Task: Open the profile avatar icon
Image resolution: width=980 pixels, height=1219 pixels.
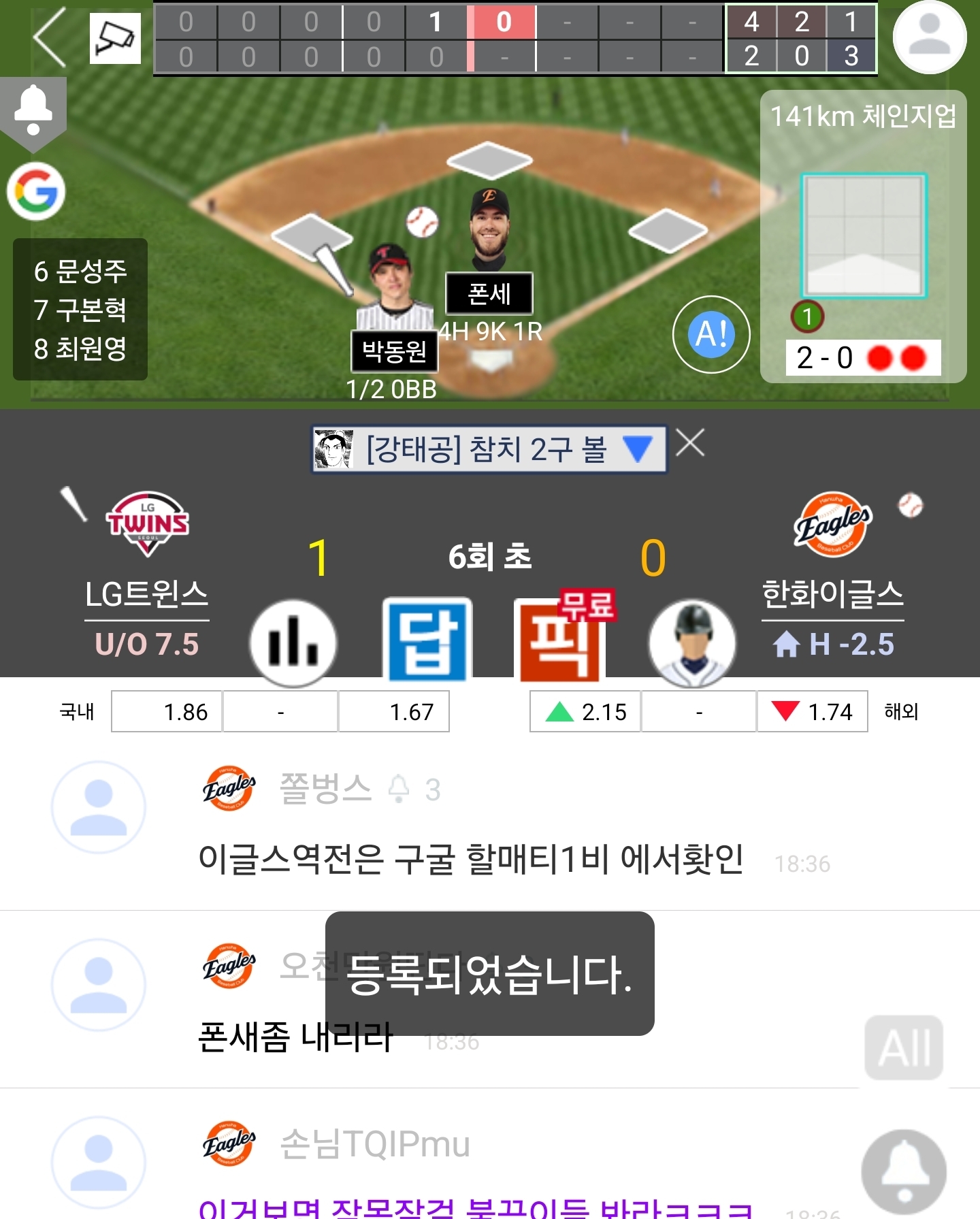Action: point(929,37)
